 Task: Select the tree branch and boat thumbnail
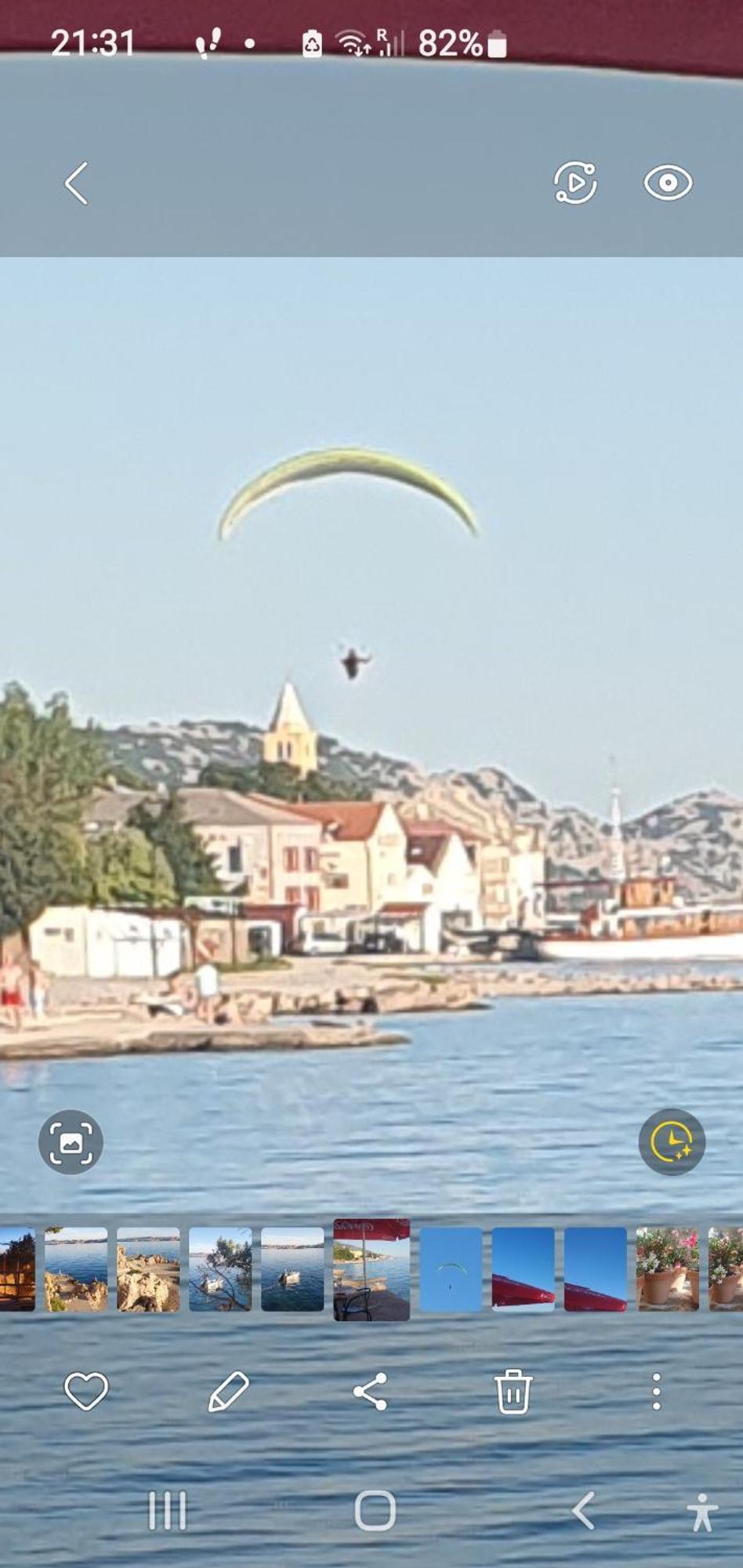pos(220,1269)
